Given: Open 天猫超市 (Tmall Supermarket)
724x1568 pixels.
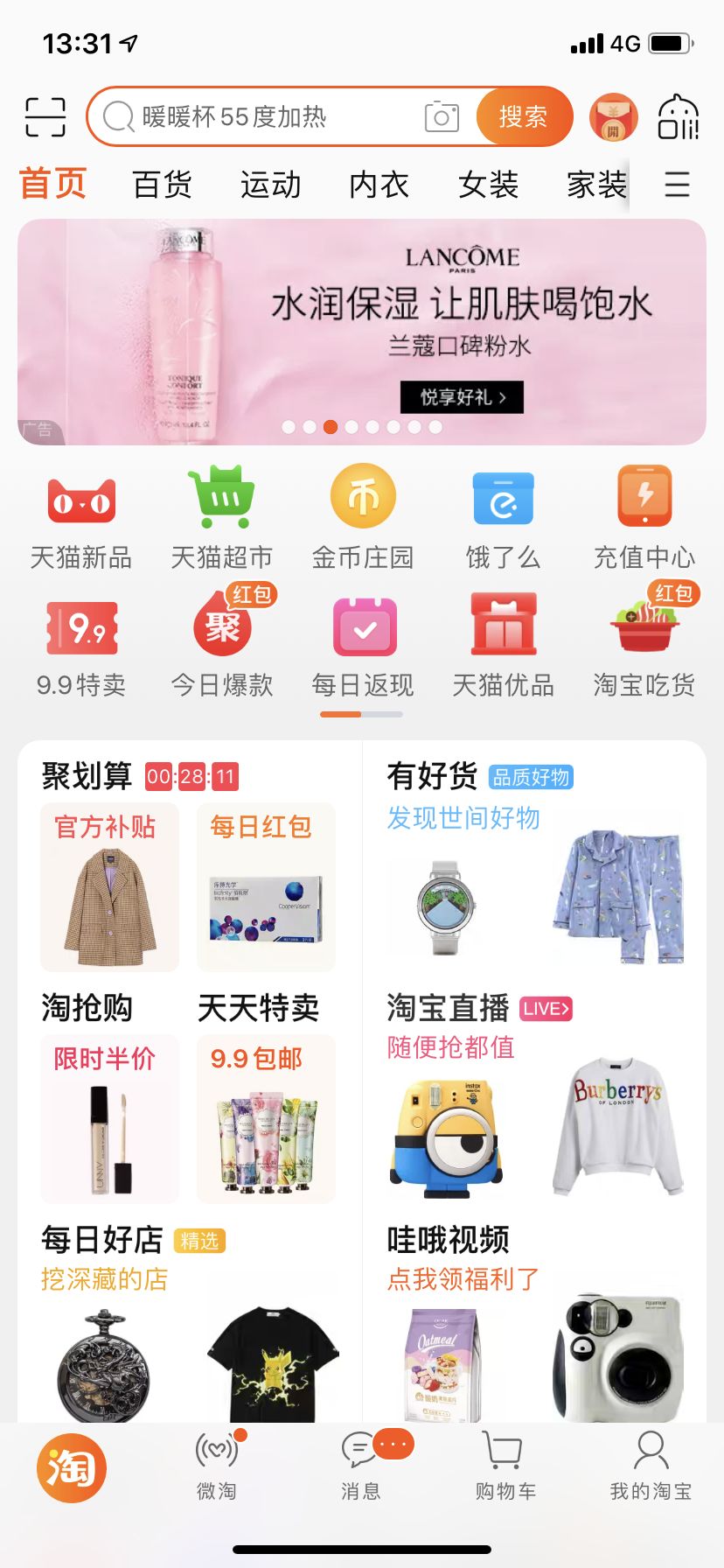Looking at the screenshot, I should [222, 516].
